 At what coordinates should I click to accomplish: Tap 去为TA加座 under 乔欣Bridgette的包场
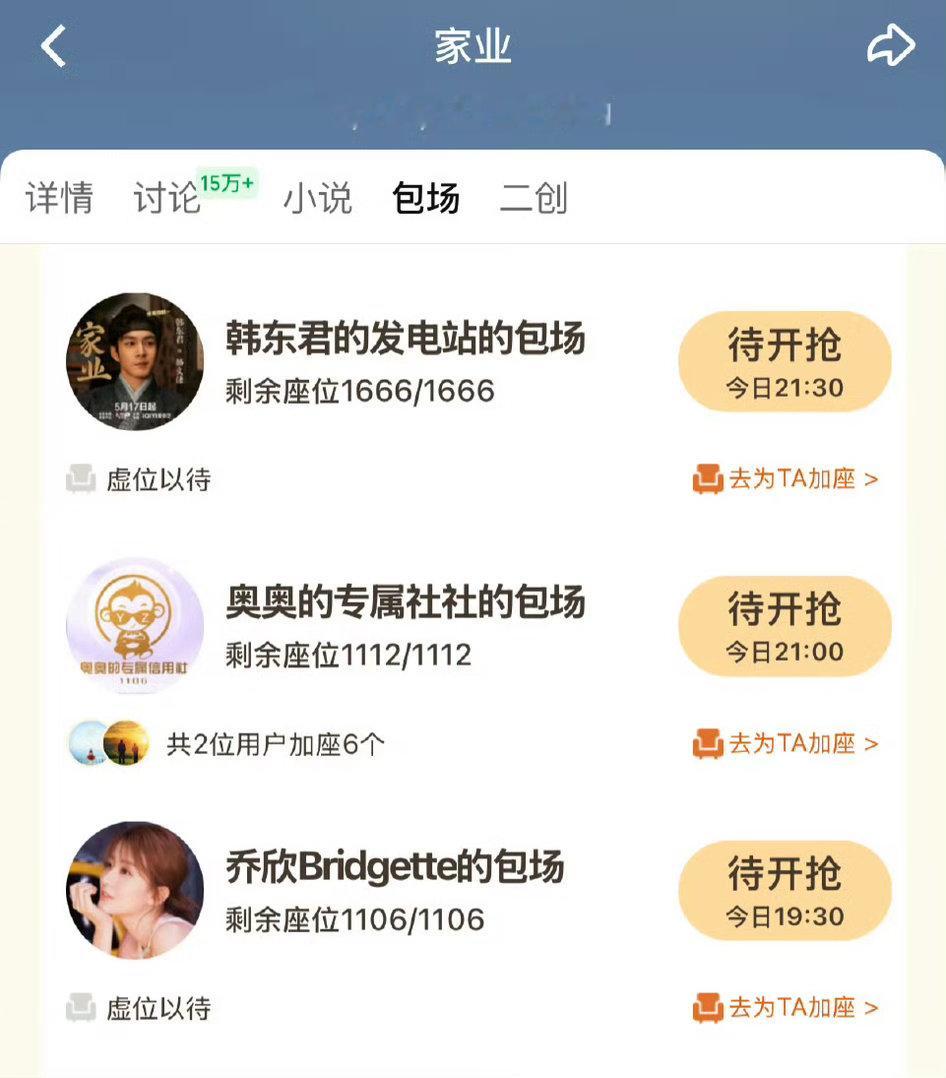click(x=785, y=1008)
